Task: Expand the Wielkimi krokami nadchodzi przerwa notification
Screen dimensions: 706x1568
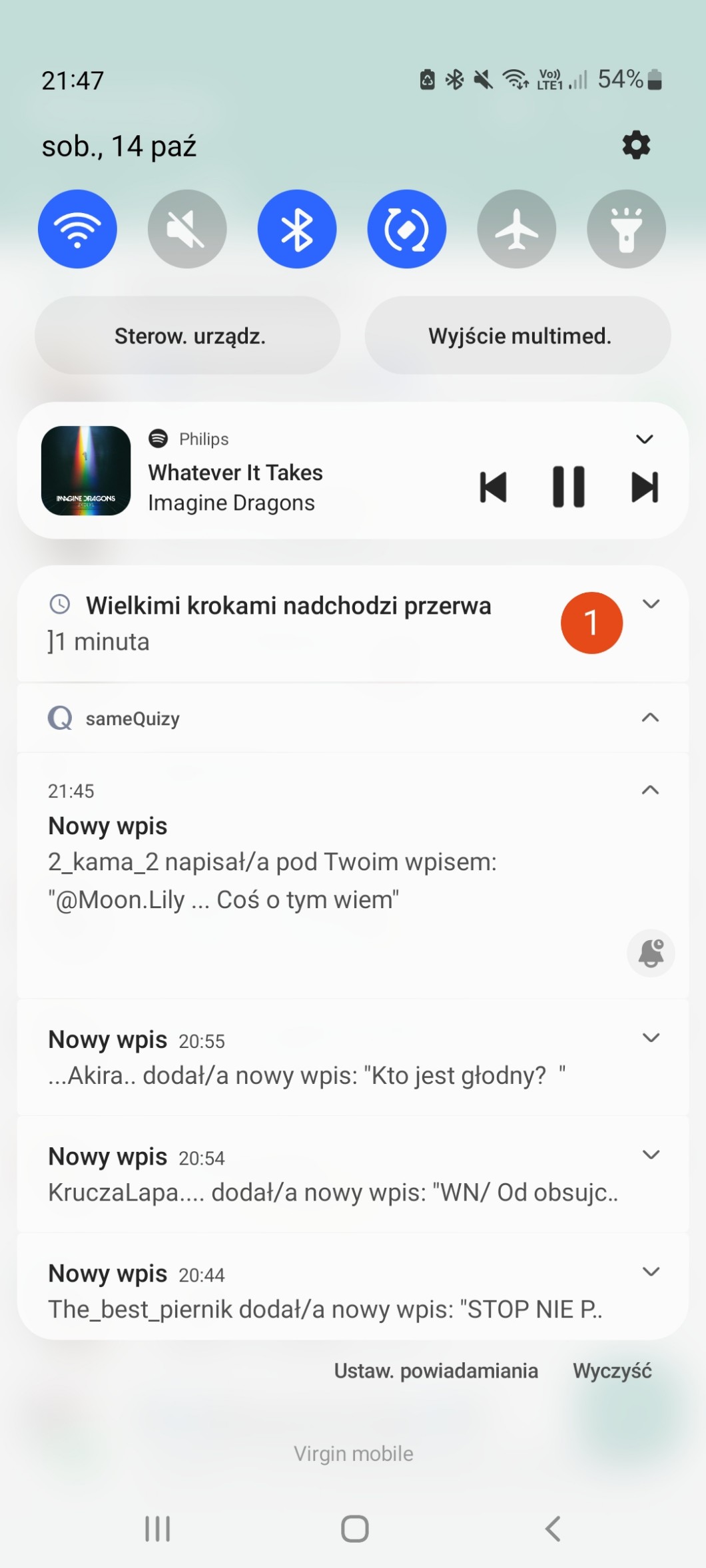Action: pos(651,605)
